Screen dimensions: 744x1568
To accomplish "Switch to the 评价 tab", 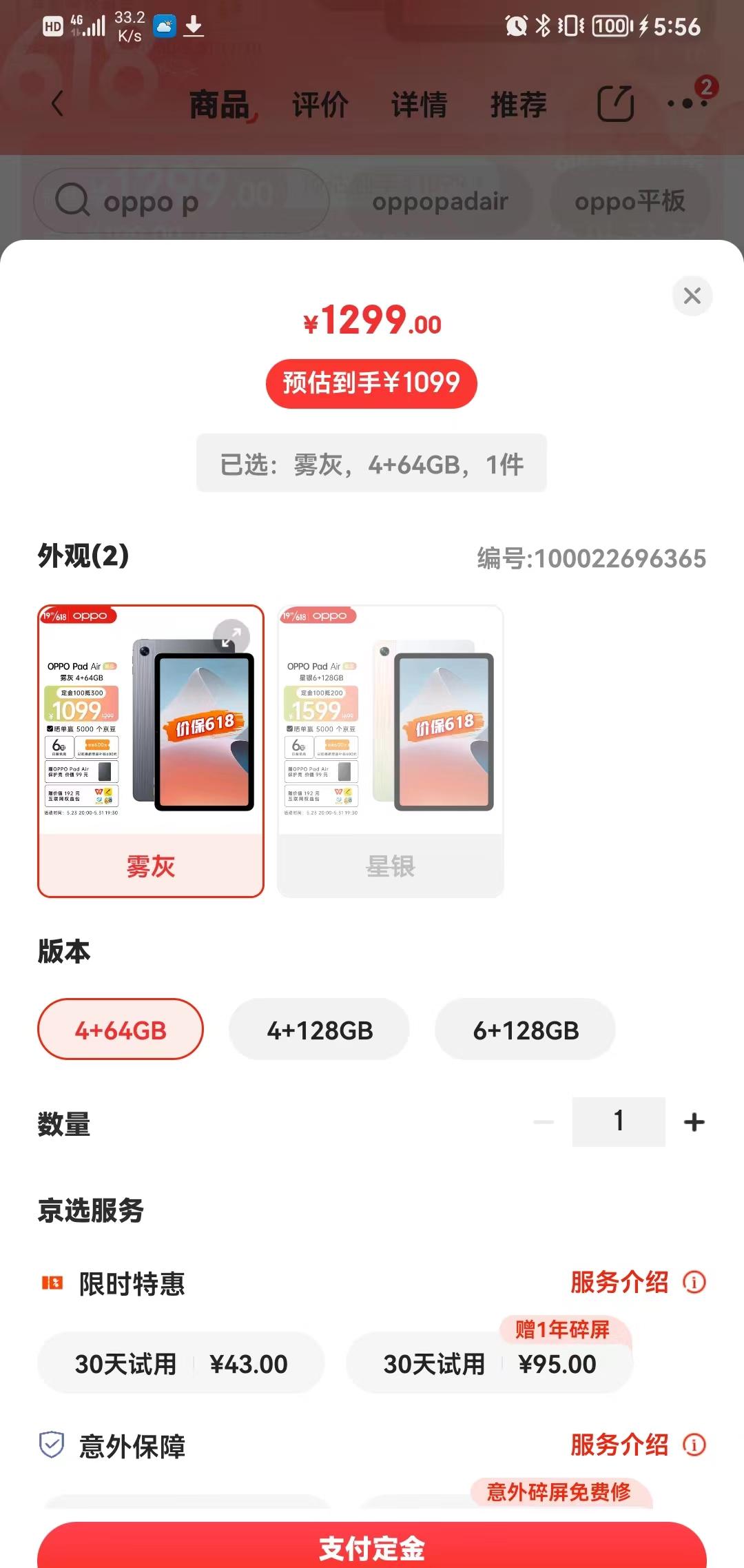I will click(x=320, y=105).
